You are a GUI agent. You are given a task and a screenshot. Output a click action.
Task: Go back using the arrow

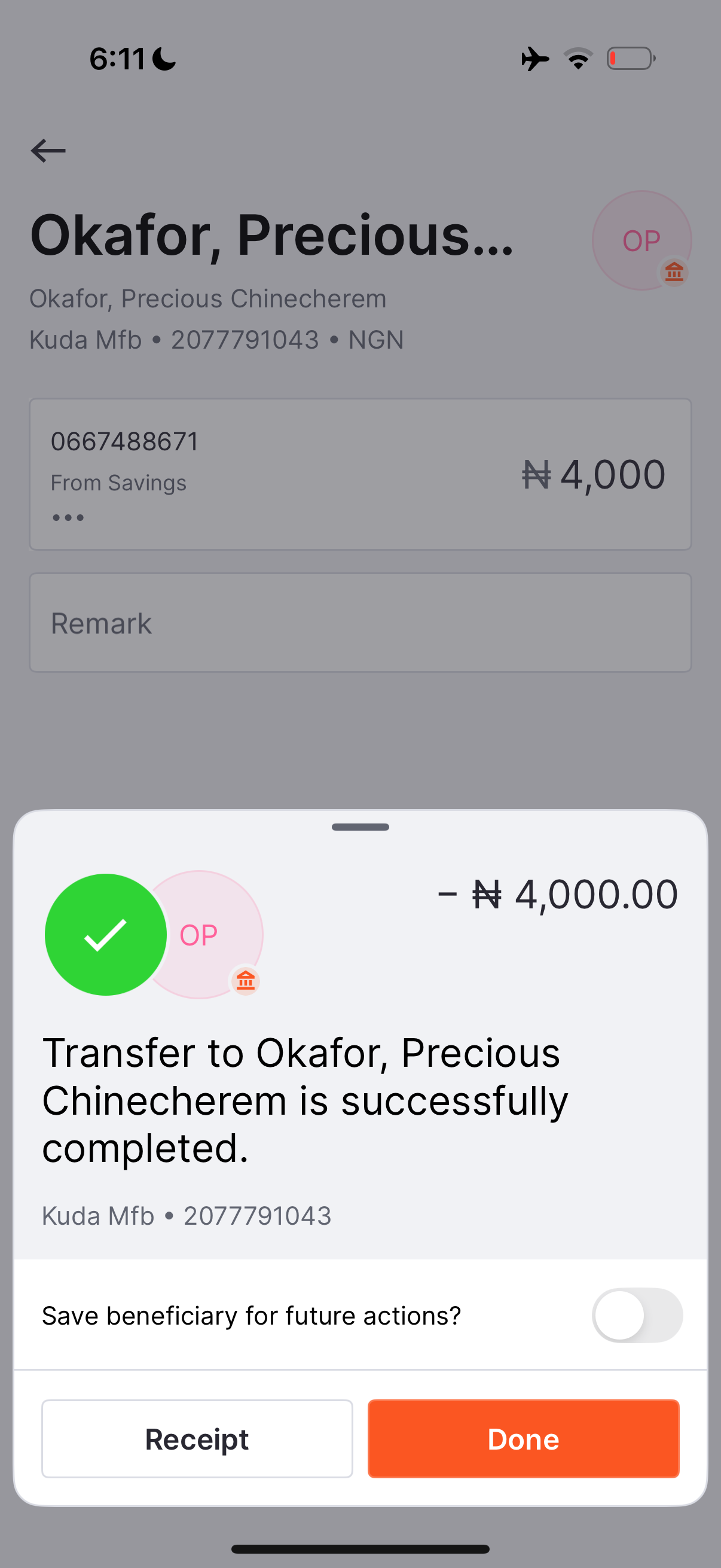pos(48,150)
